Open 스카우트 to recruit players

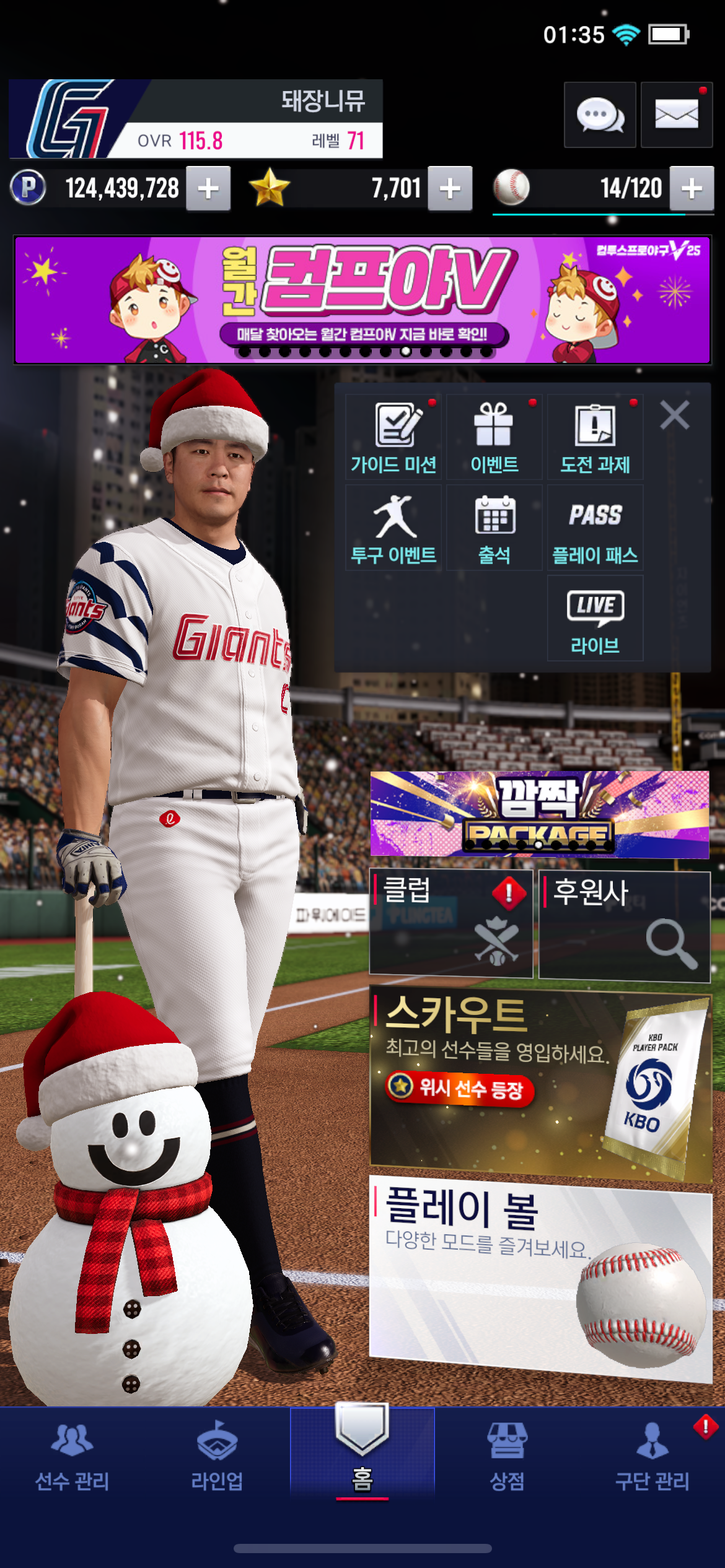point(540,1085)
